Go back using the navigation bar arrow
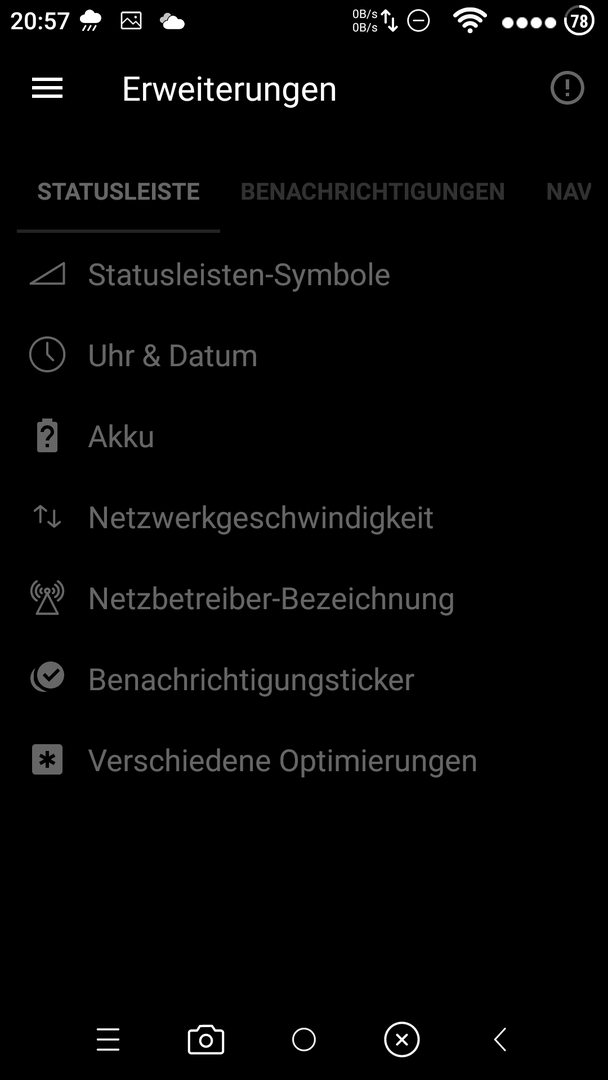The height and width of the screenshot is (1080, 608). click(501, 1039)
